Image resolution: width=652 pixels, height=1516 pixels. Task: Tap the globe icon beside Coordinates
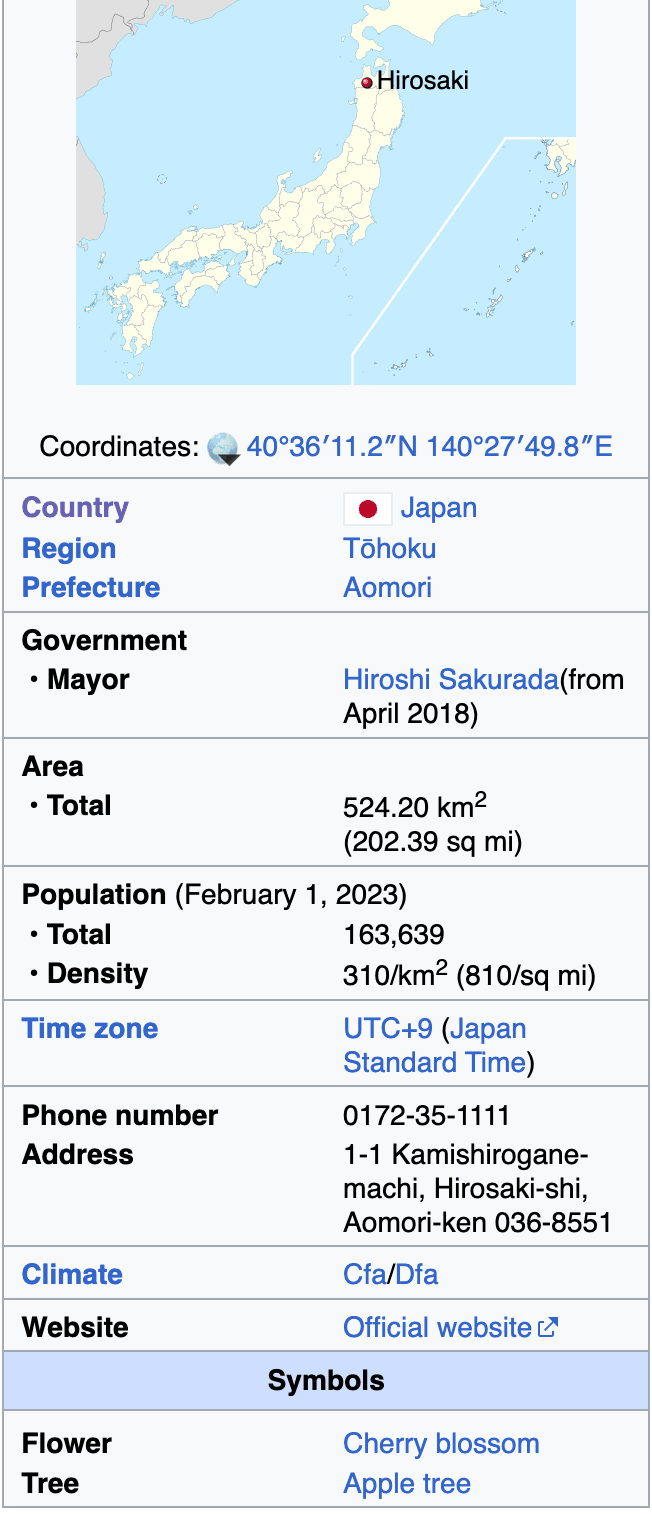tap(223, 448)
